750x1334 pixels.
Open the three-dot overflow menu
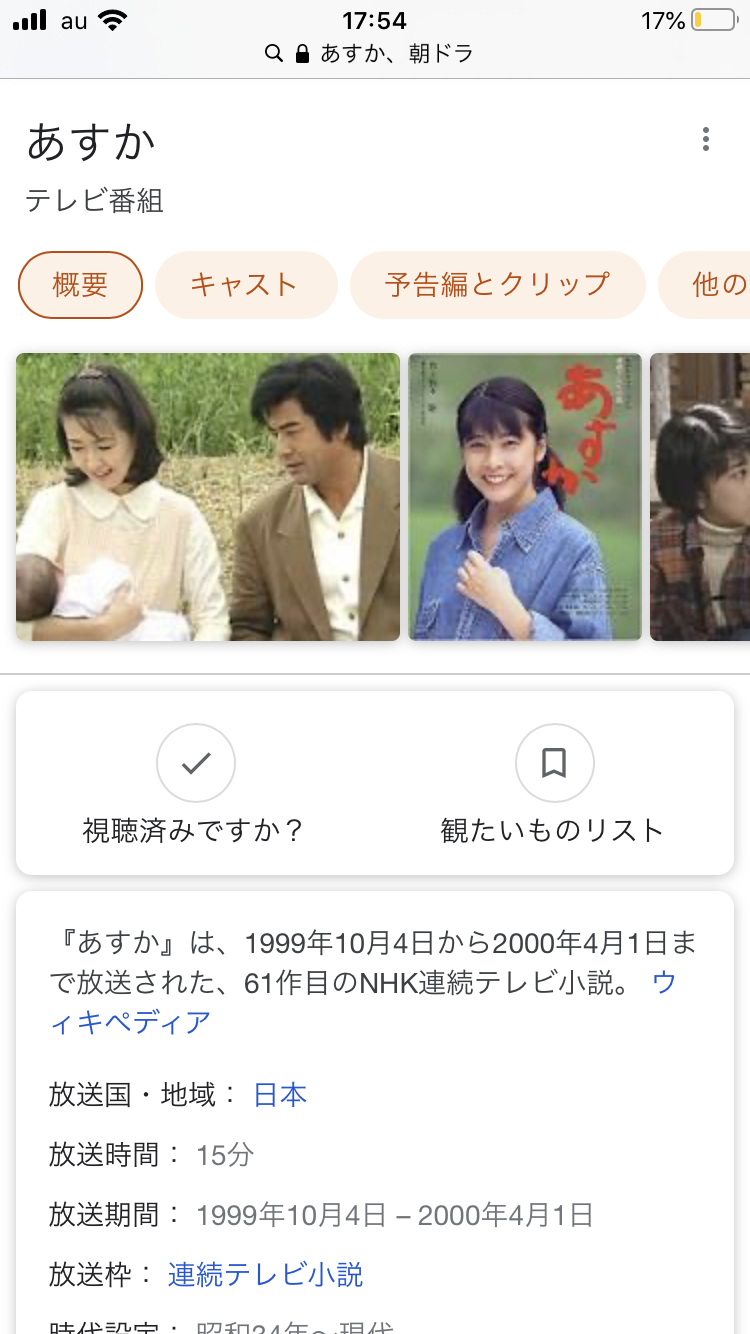click(x=706, y=139)
